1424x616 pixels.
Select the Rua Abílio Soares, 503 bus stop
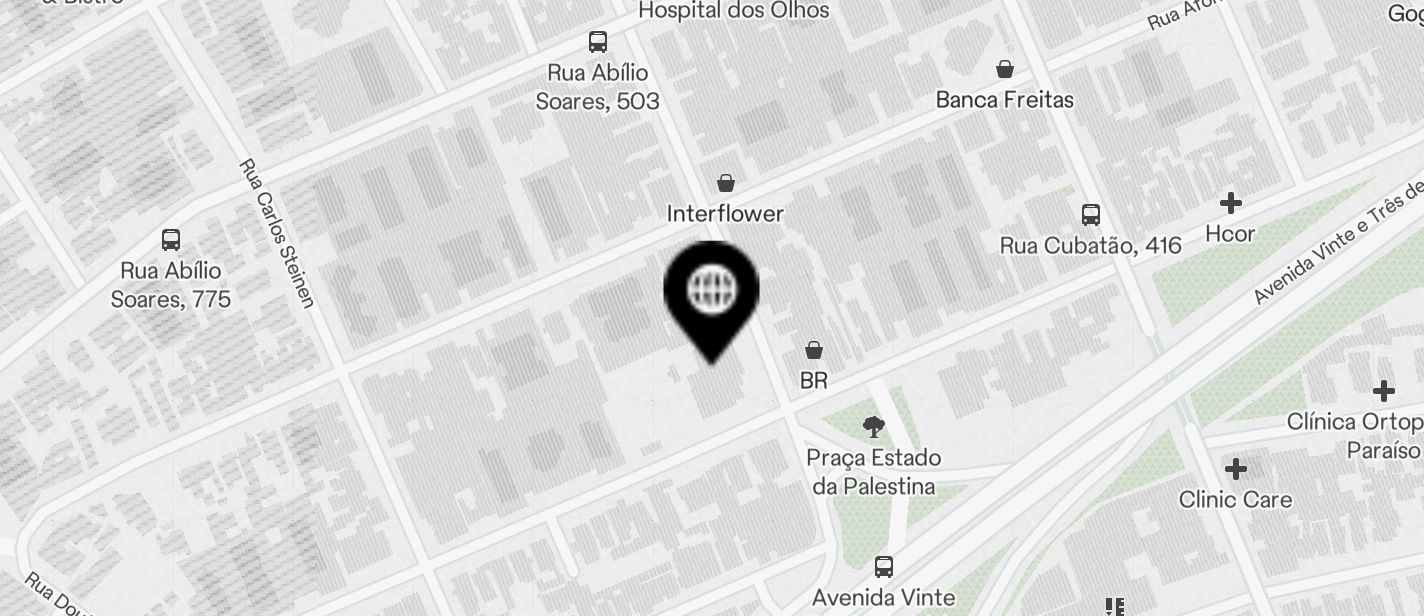tap(597, 42)
